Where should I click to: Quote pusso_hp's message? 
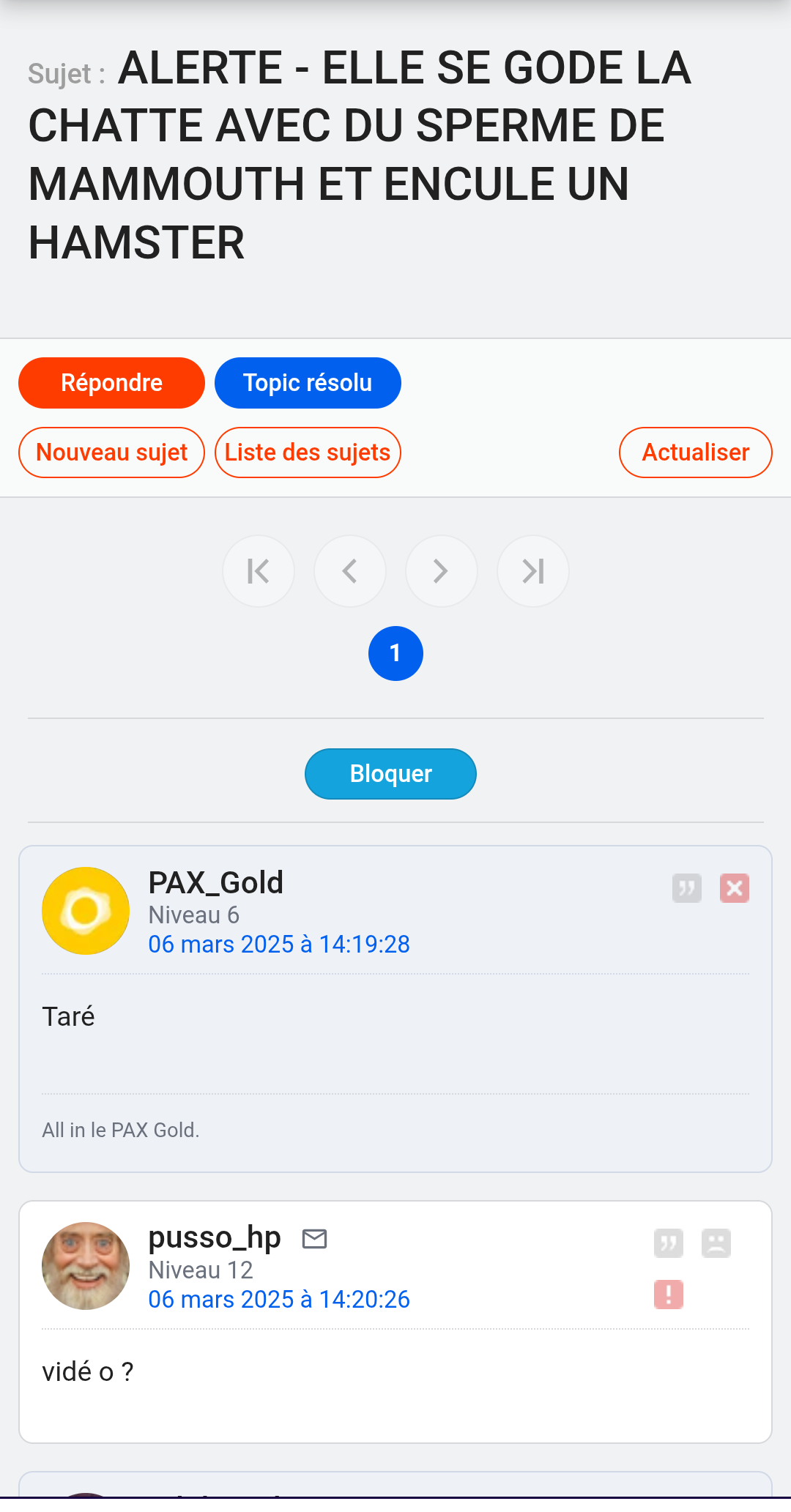[669, 1243]
